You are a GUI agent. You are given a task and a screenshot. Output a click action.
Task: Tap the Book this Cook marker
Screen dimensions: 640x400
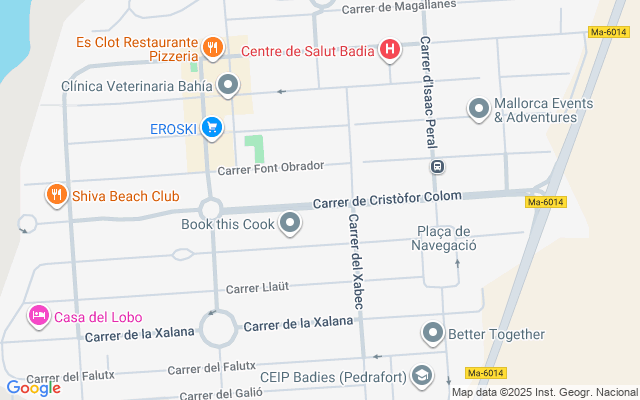290,223
